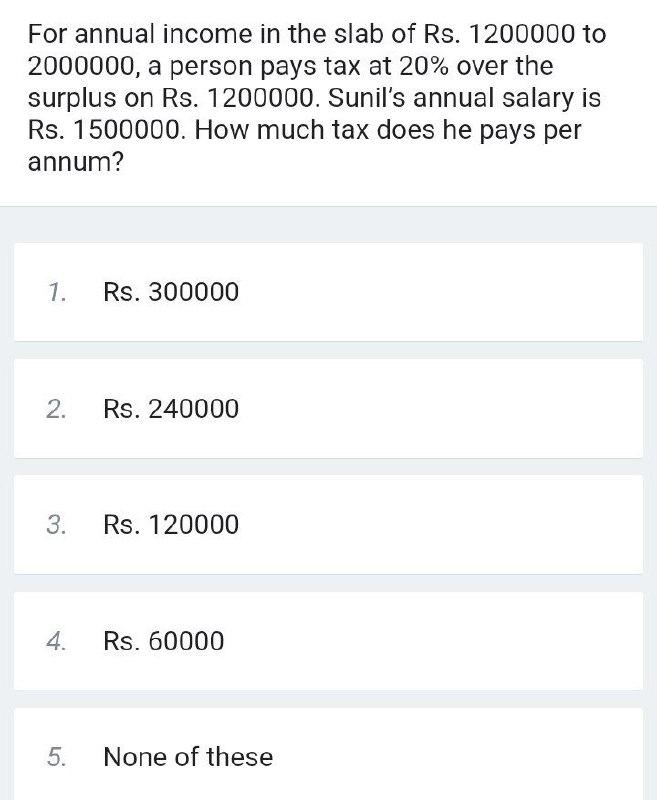Pick option 3, Rs. 120000
This screenshot has width=657, height=800.
pyautogui.click(x=171, y=525)
